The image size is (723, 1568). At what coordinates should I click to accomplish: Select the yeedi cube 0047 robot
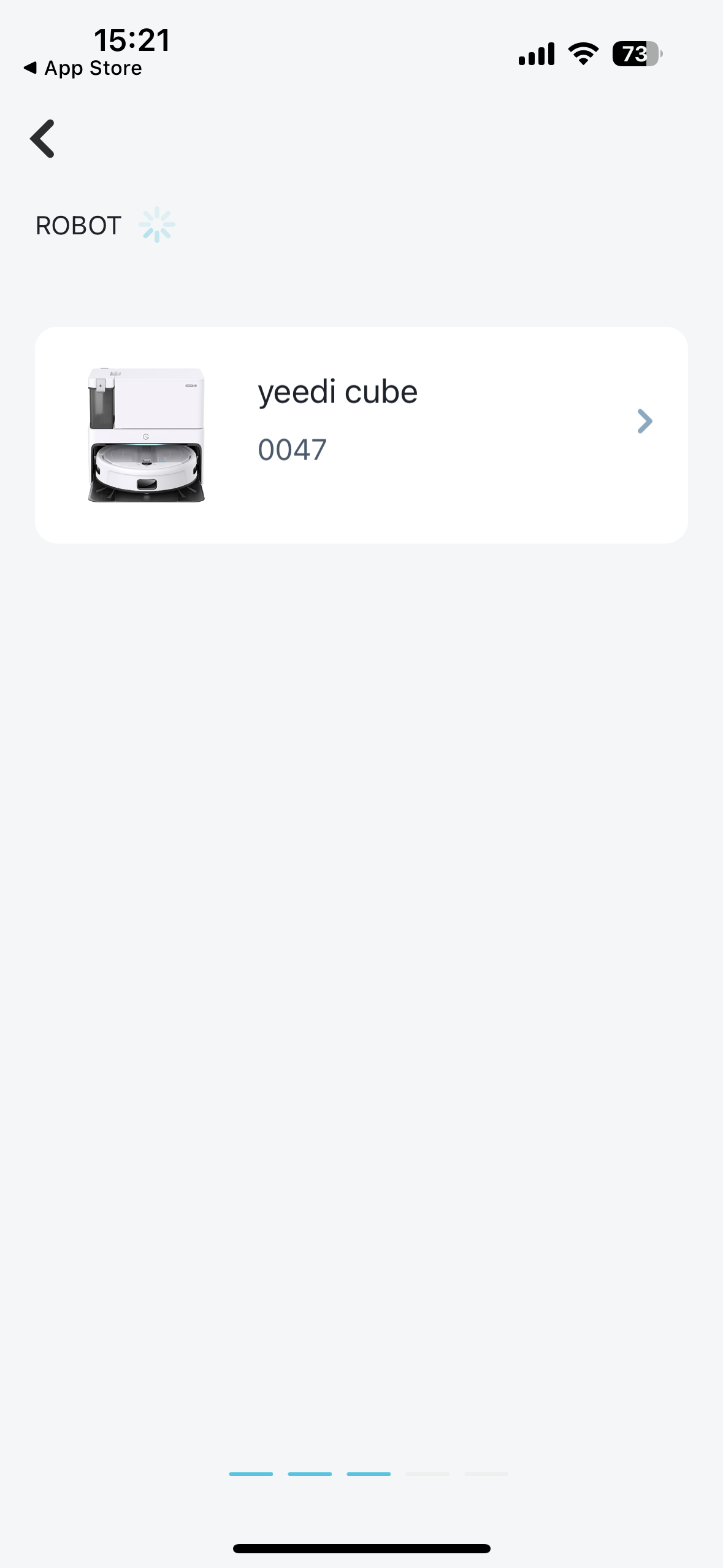361,435
